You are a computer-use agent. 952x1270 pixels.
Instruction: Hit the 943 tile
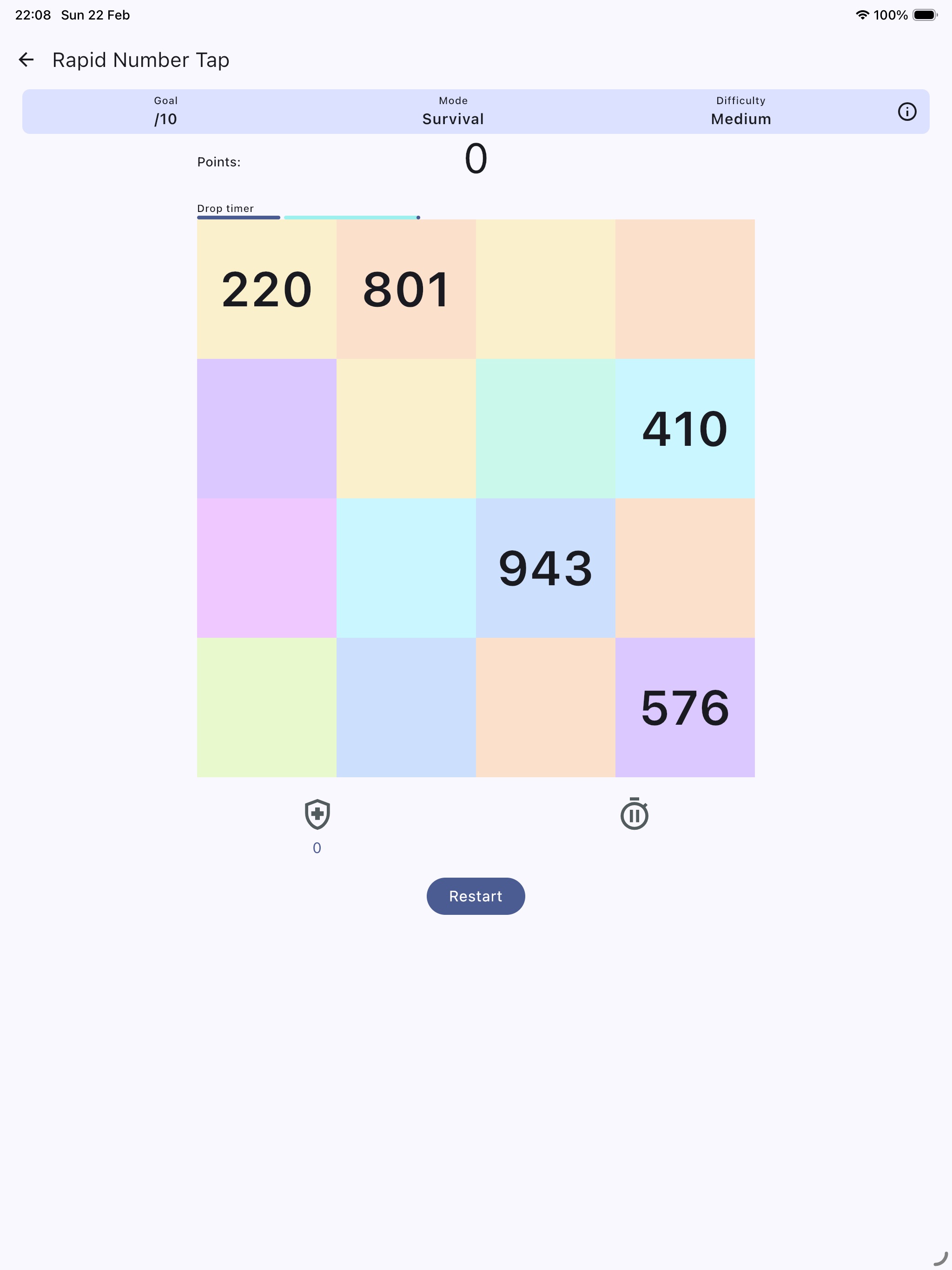pyautogui.click(x=545, y=569)
